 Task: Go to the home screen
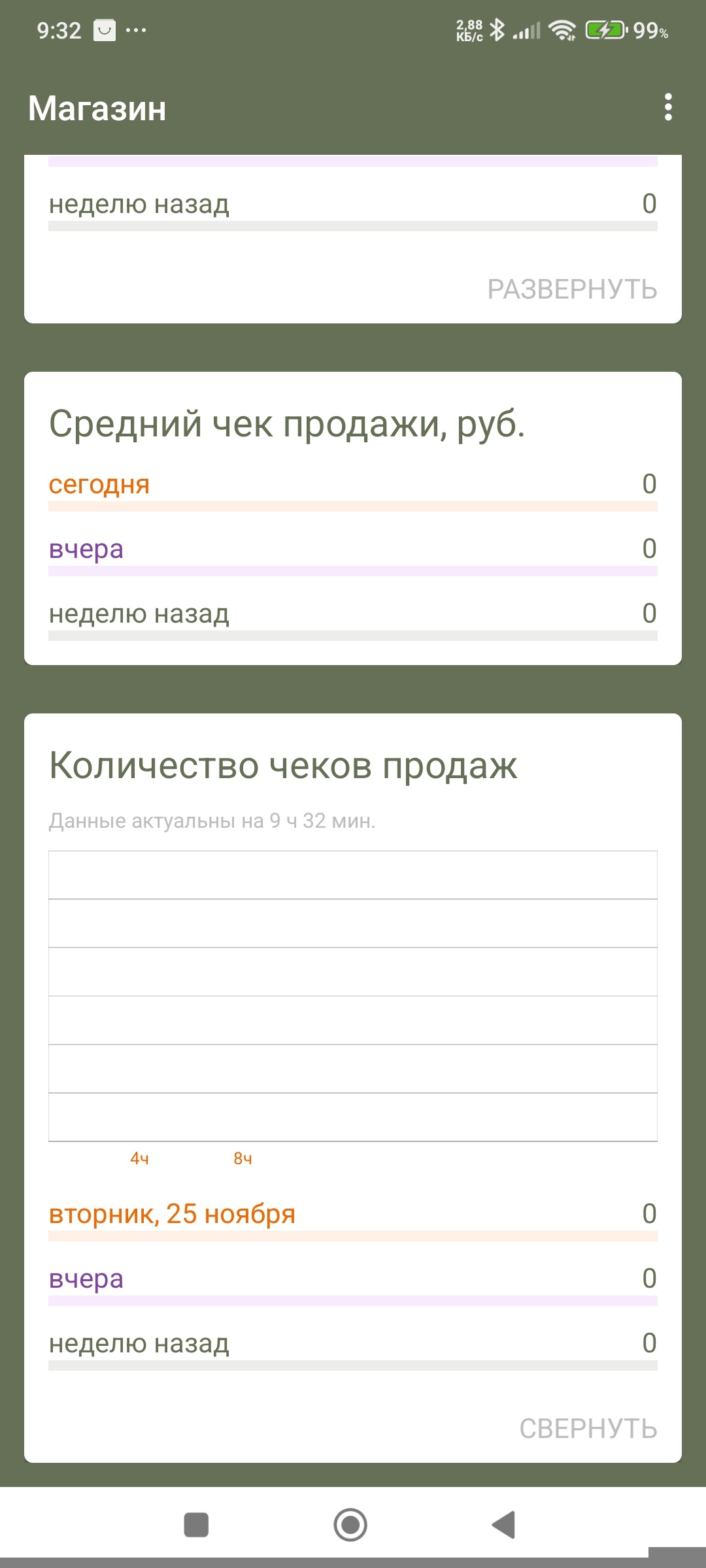click(x=350, y=1525)
